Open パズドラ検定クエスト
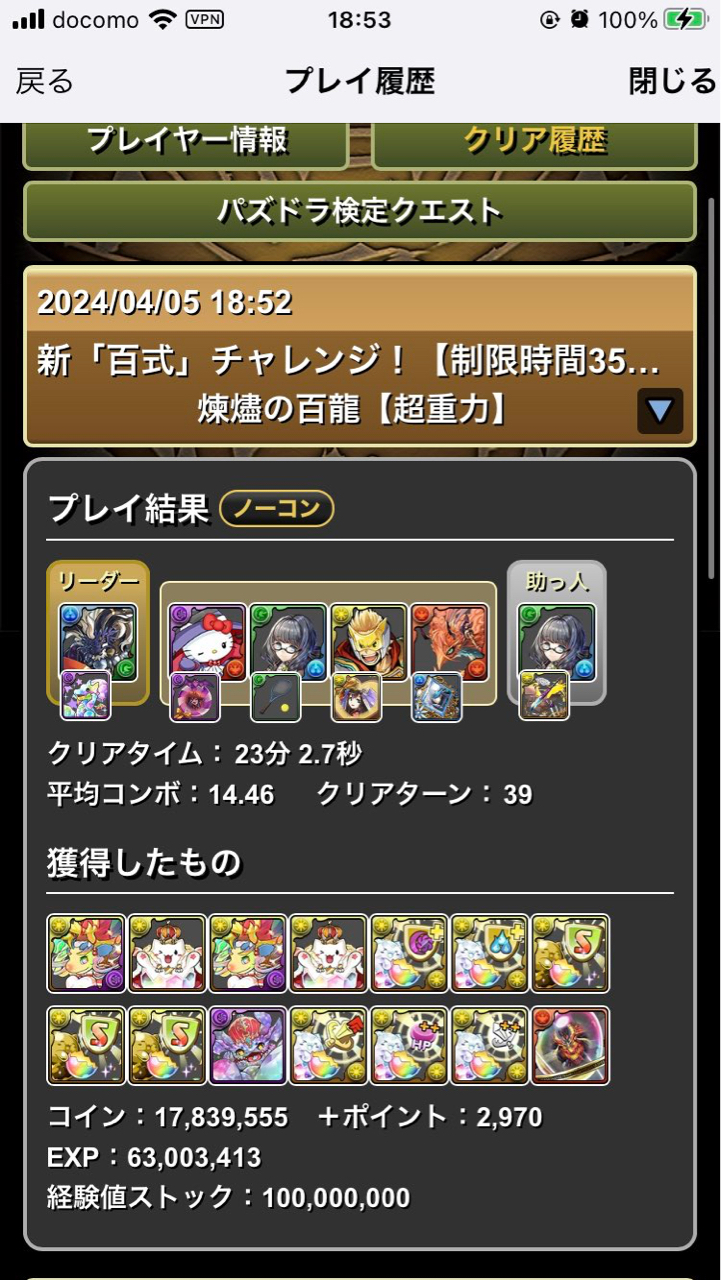The width and height of the screenshot is (721, 1280). [360, 210]
